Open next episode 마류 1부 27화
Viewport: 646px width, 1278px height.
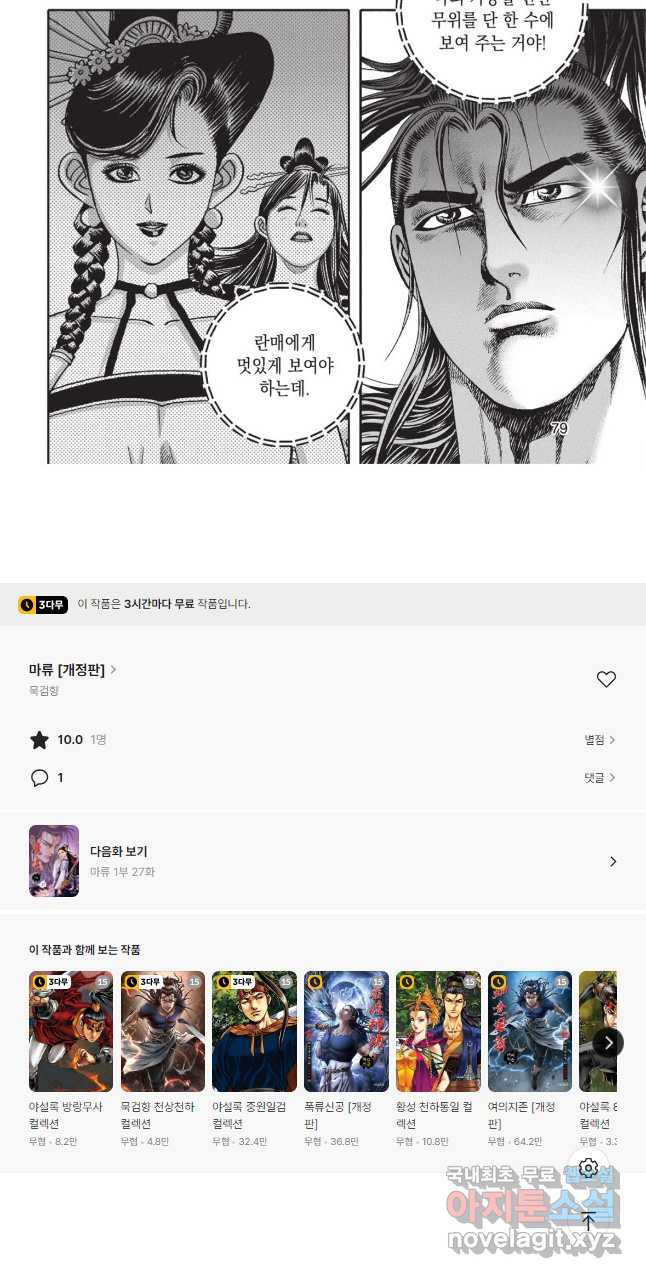tap(323, 861)
